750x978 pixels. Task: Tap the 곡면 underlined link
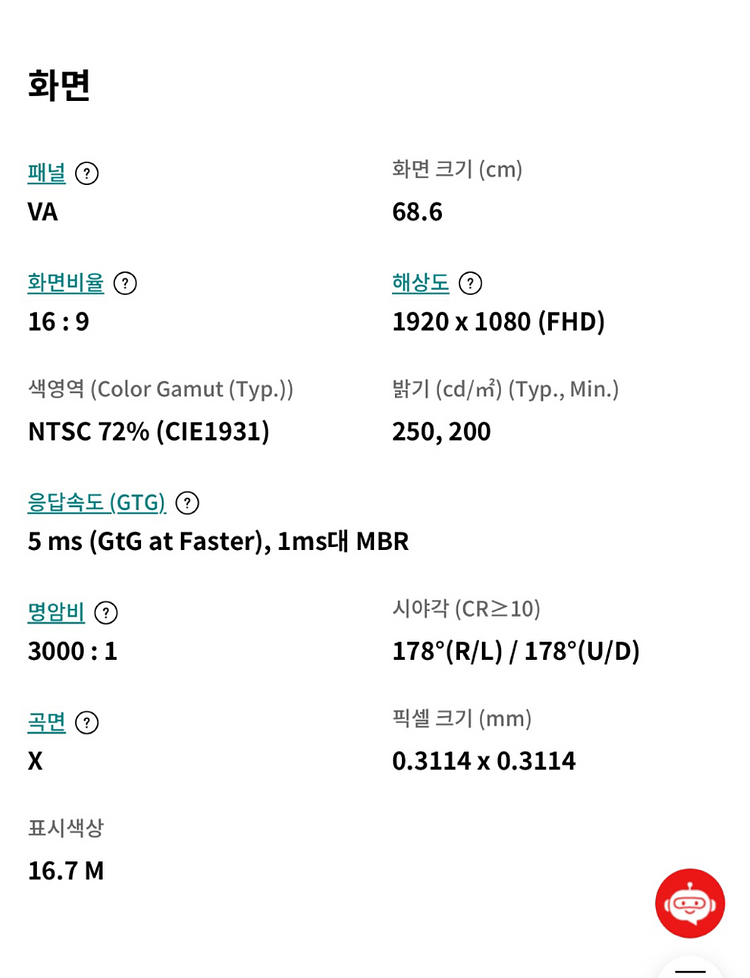tap(46, 722)
